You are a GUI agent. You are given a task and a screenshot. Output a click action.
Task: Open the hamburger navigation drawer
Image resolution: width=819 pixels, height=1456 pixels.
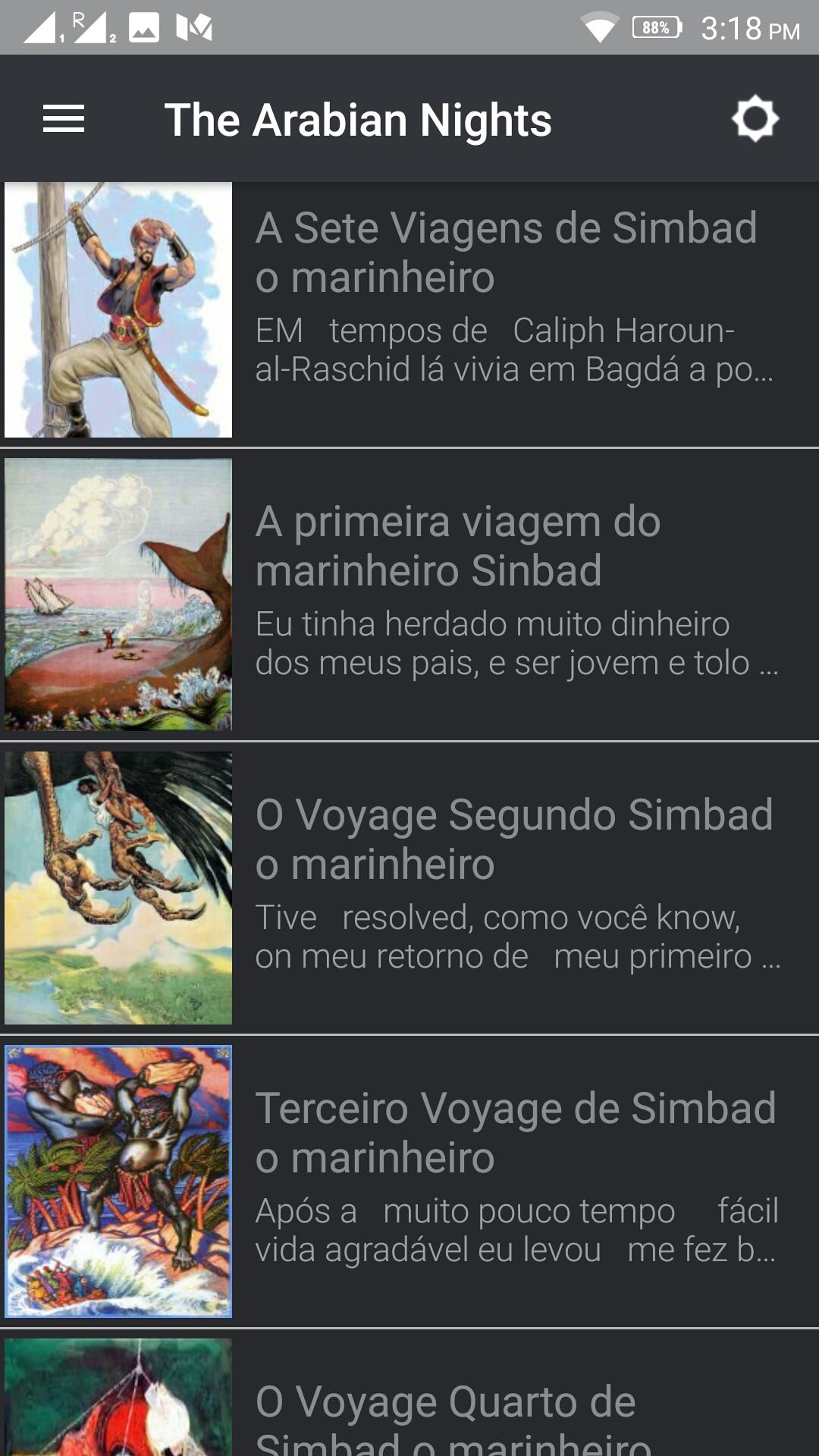[x=64, y=119]
